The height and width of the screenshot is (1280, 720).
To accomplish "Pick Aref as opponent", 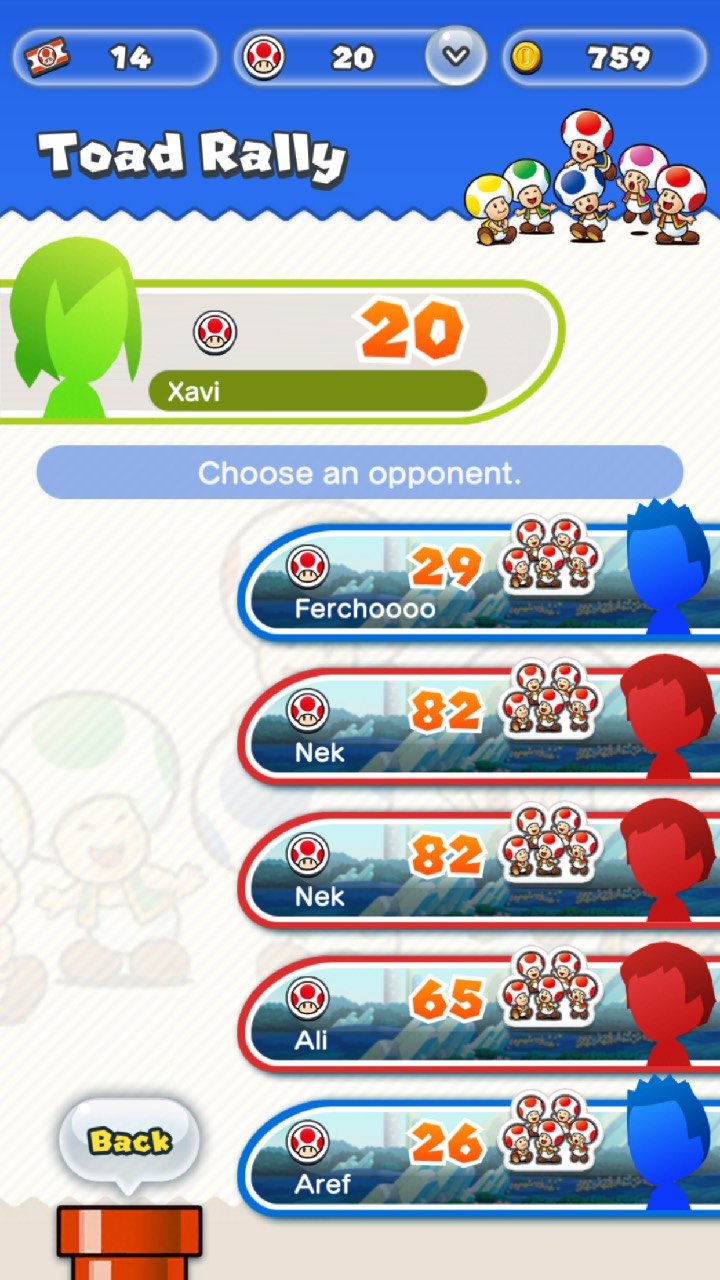I will (450, 1158).
